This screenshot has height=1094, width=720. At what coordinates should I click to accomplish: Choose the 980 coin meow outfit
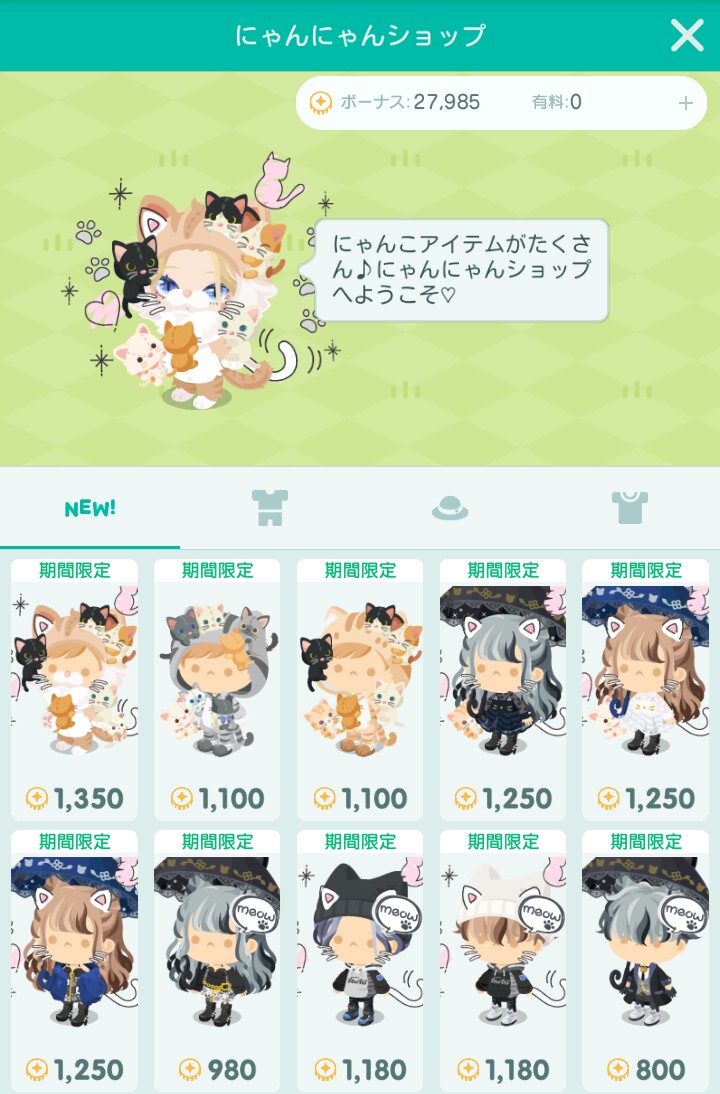click(217, 961)
